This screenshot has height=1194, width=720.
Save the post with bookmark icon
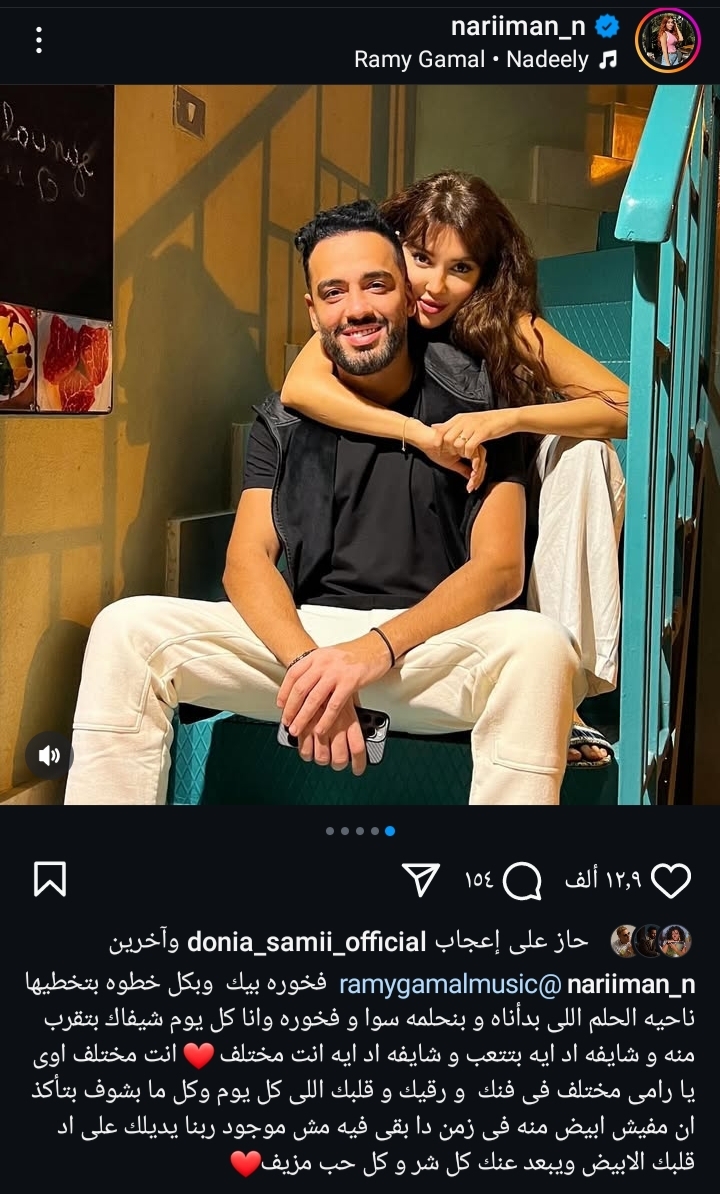pyautogui.click(x=49, y=879)
